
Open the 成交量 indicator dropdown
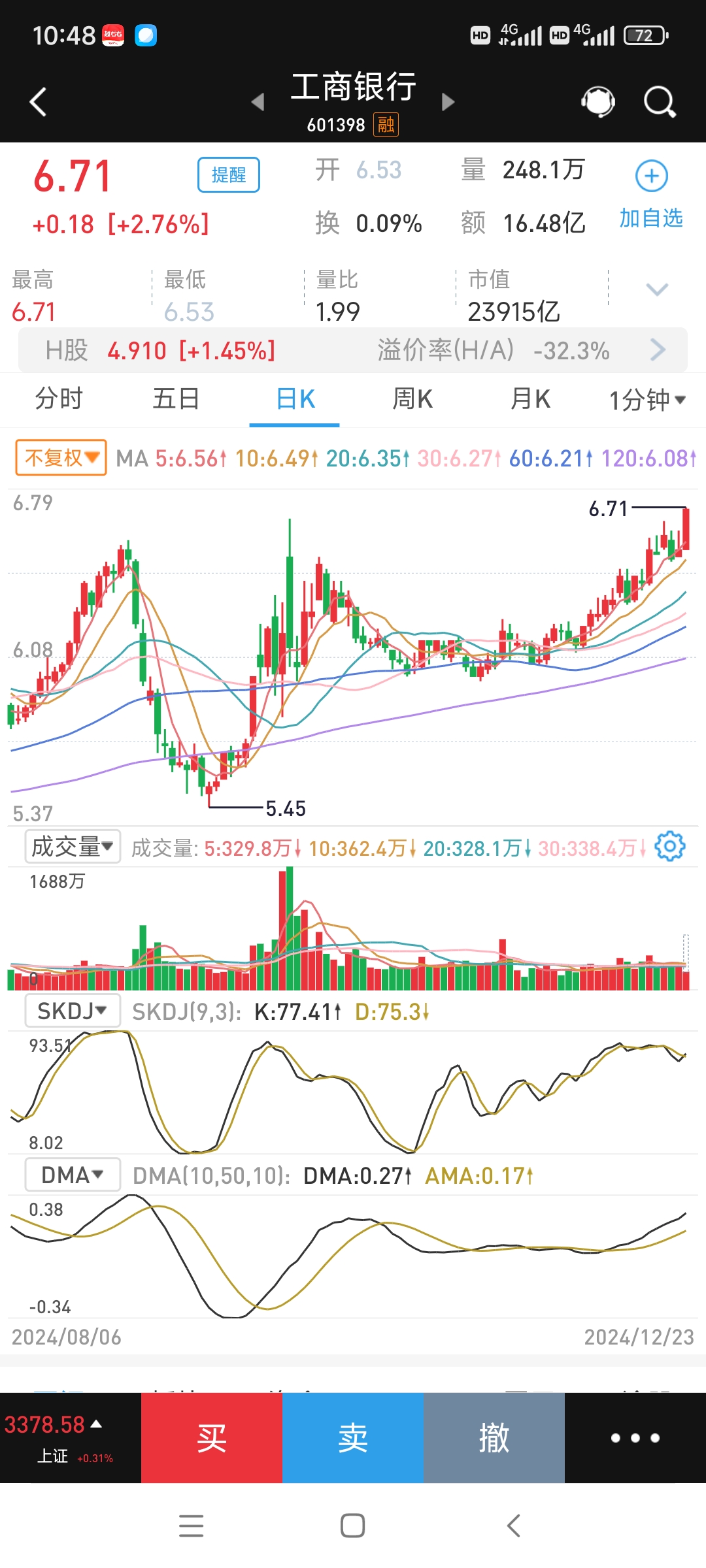click(x=72, y=846)
